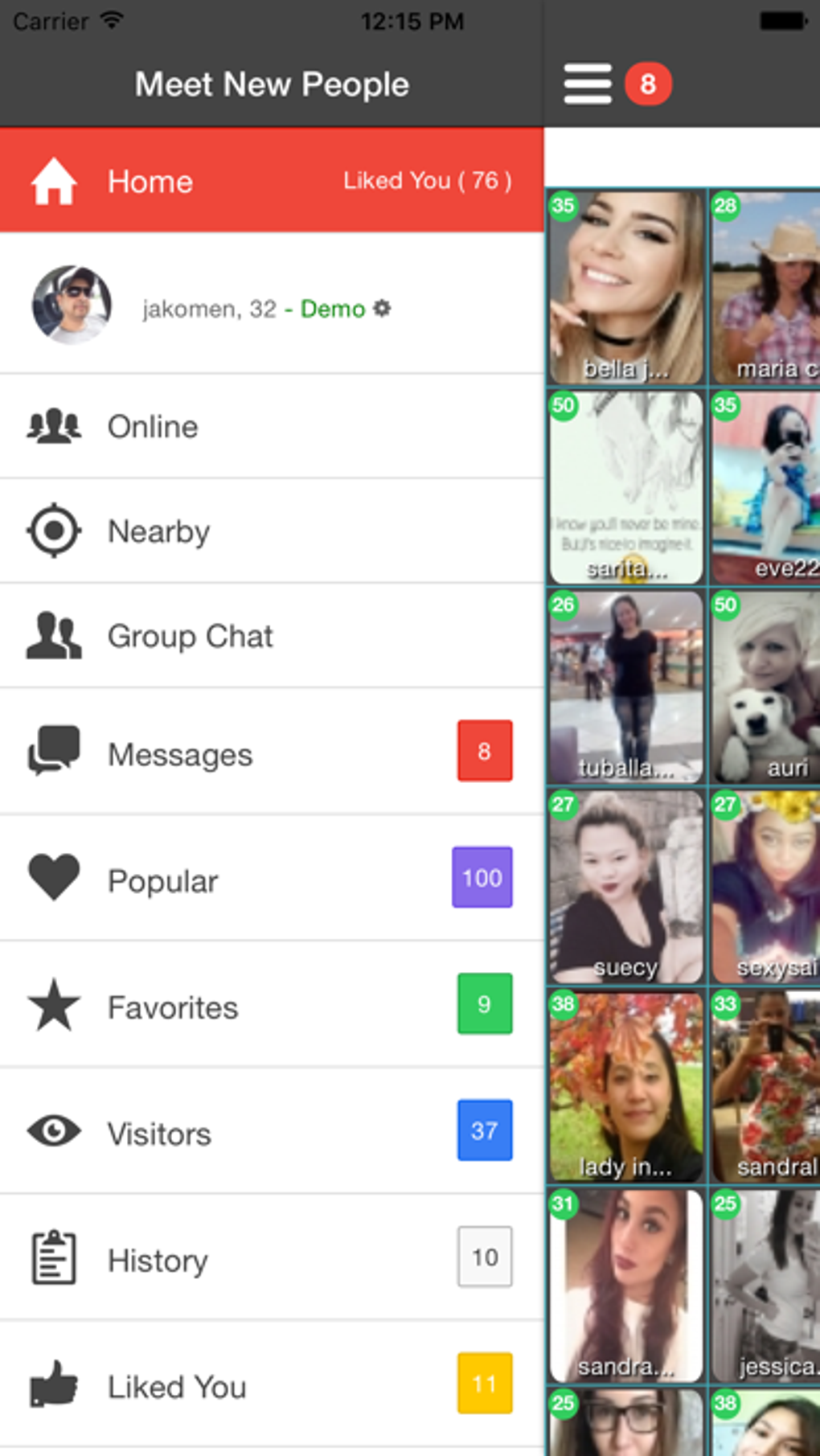Go to Nearby people
Image resolution: width=820 pixels, height=1456 pixels.
point(271,531)
